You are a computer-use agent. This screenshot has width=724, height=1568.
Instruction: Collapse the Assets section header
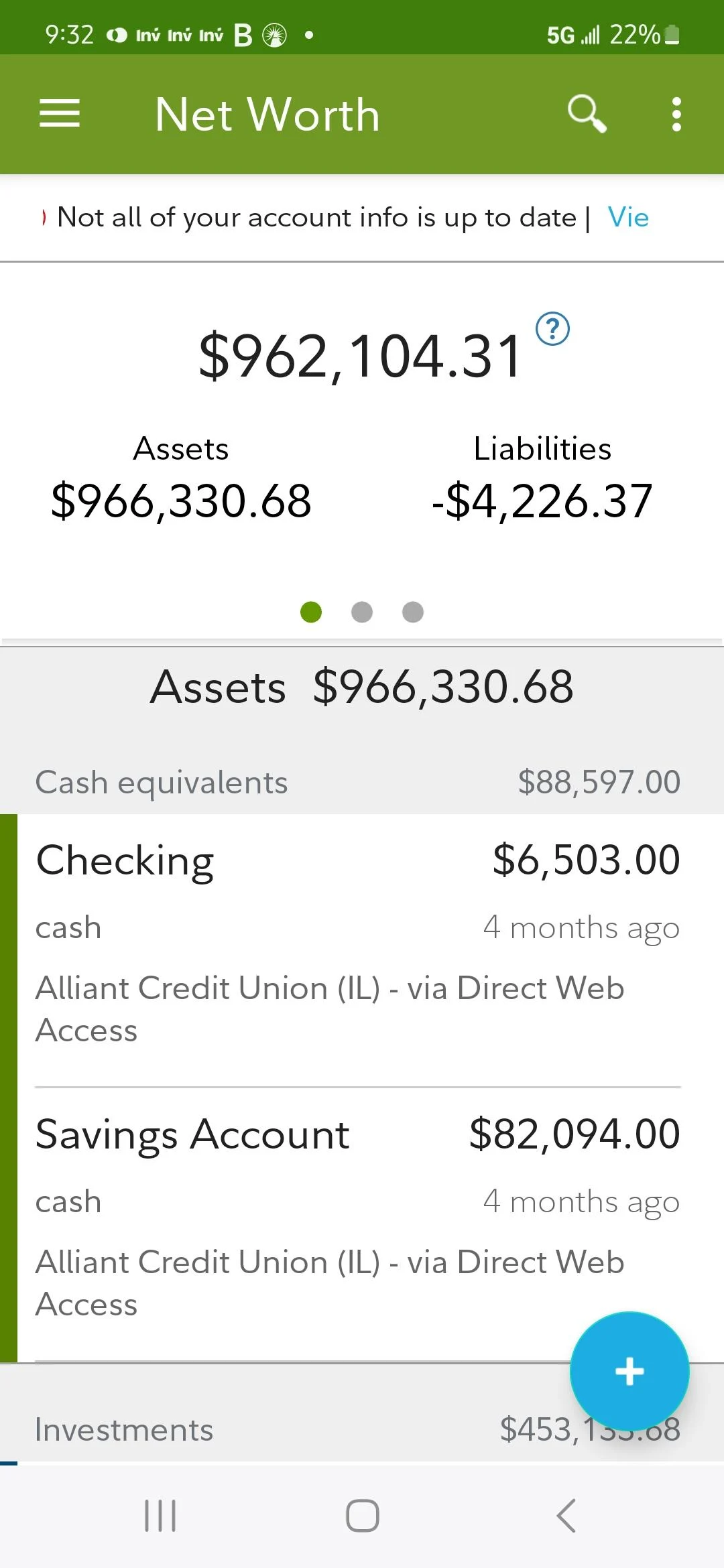[x=362, y=685]
